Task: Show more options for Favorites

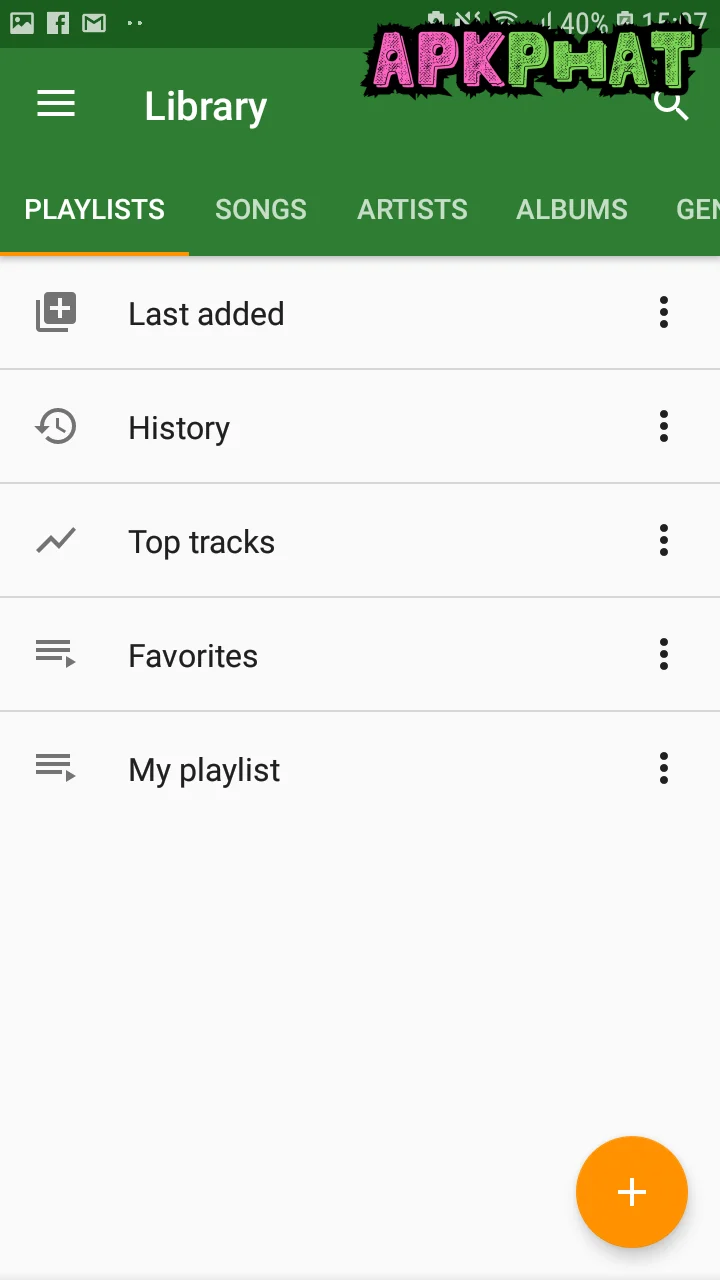Action: pos(663,655)
